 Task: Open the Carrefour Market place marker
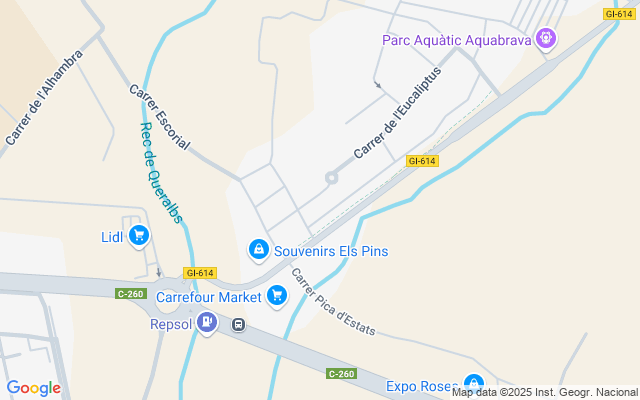point(277,295)
